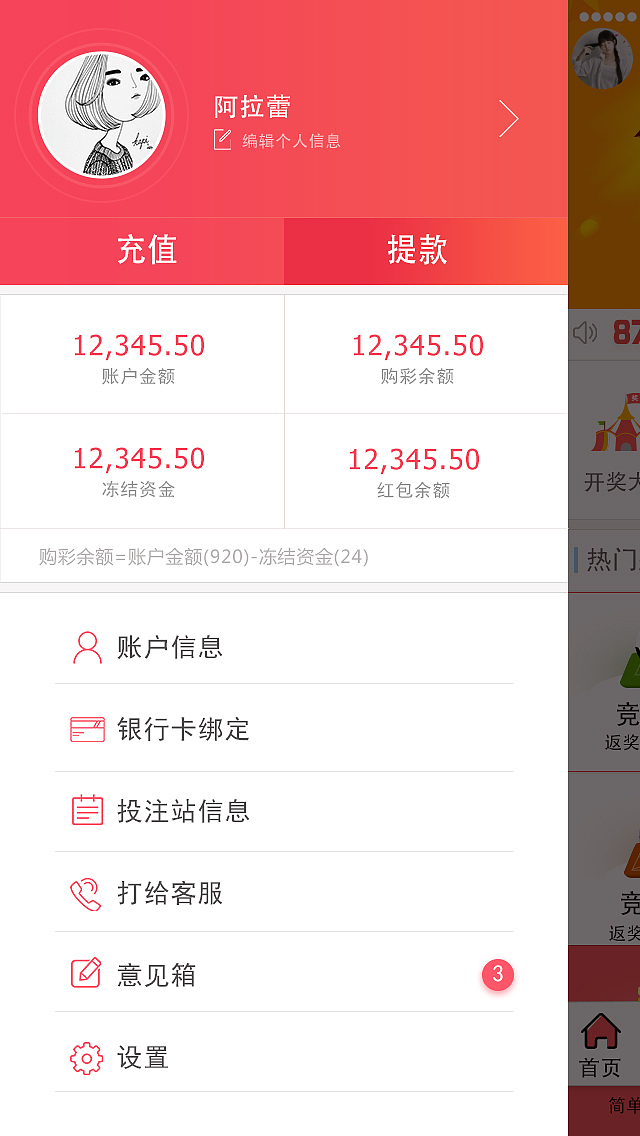The image size is (640, 1136).
Task: Open 编辑个人信息 edit profile link
Action: (279, 141)
